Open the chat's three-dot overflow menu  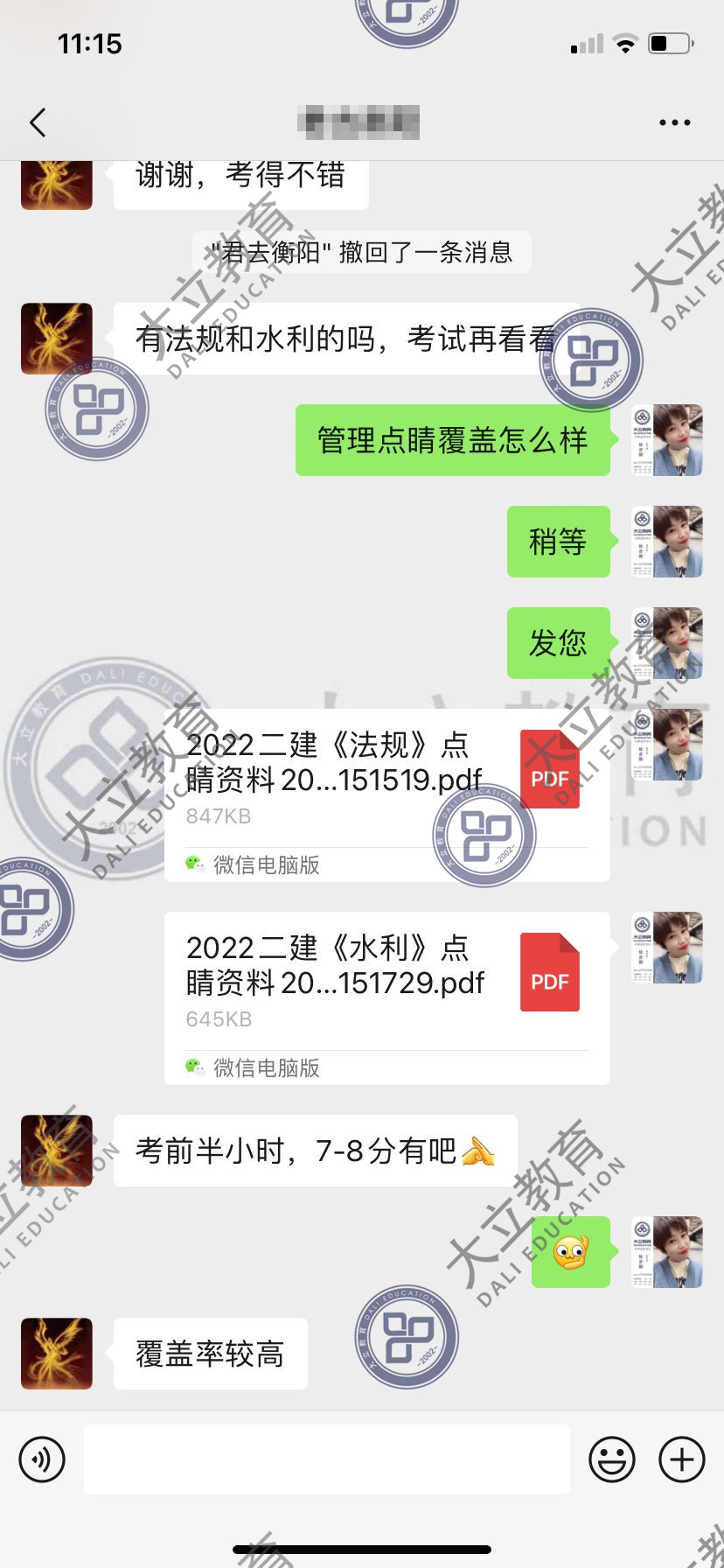click(x=674, y=122)
